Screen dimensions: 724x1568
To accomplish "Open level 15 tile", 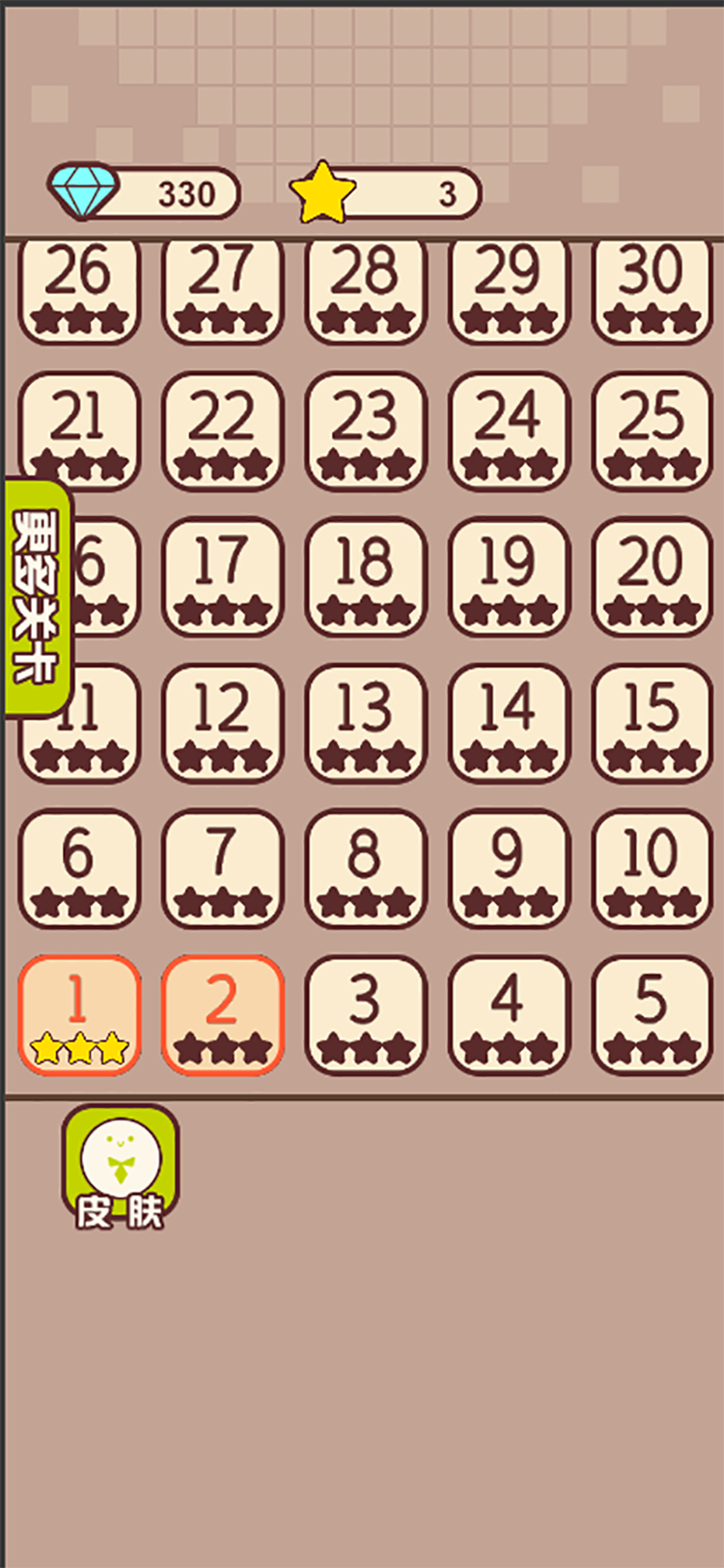I will 651,723.
